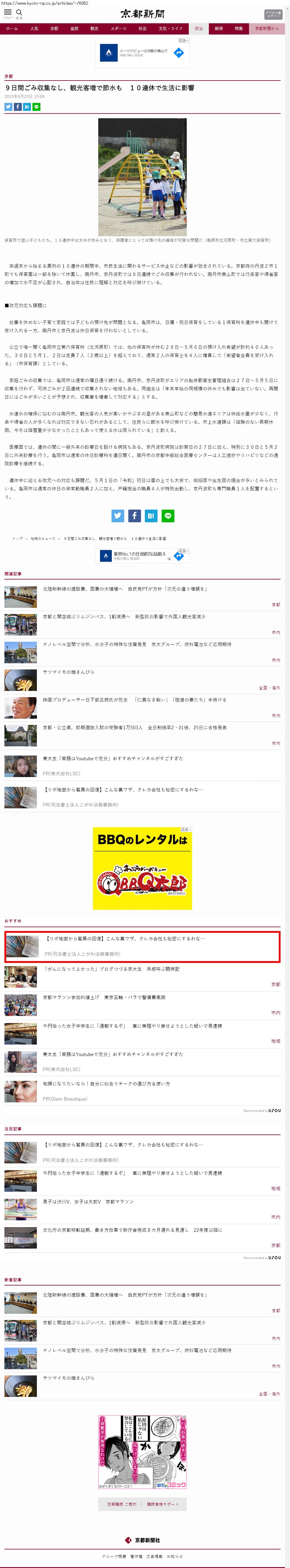Open 「がんになってよかった」 blog article

click(x=111, y=968)
